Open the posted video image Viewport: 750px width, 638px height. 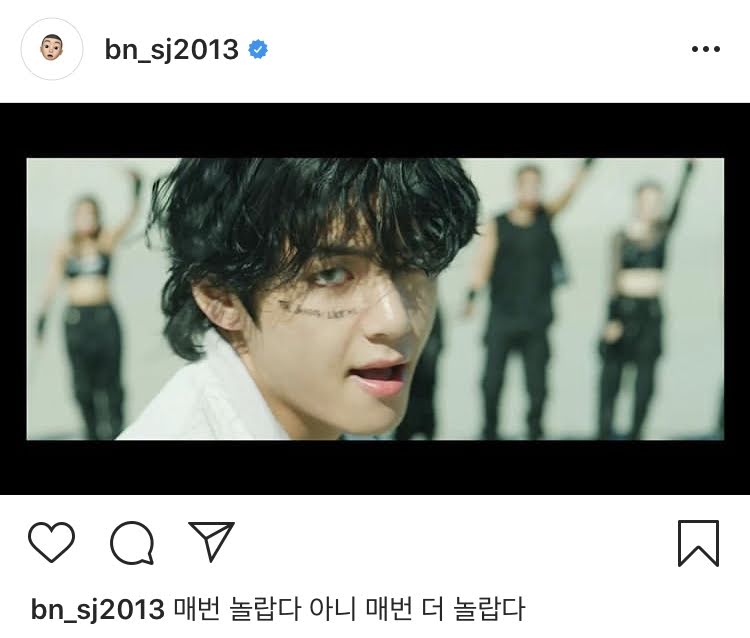point(375,298)
